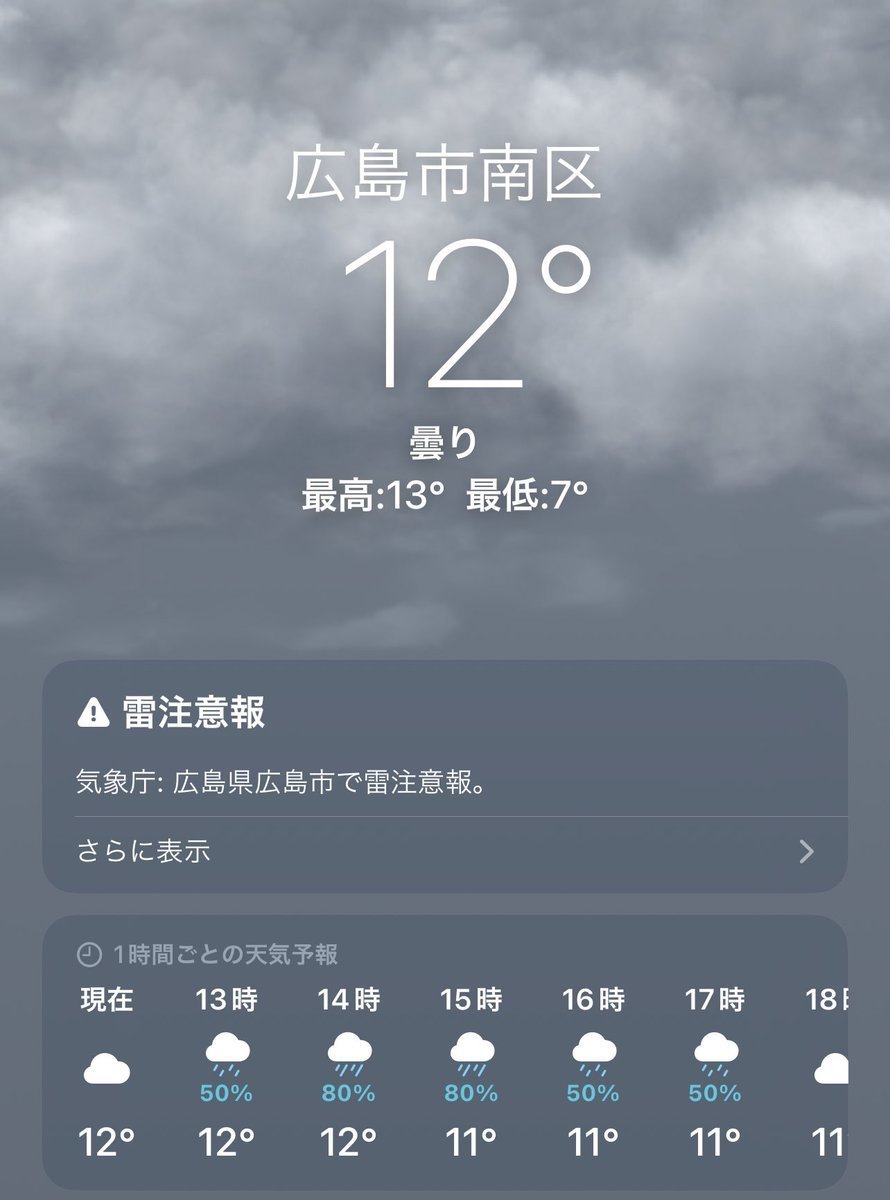Image resolution: width=890 pixels, height=1200 pixels.
Task: Tap さらに表示 to show more details
Action: coord(144,852)
